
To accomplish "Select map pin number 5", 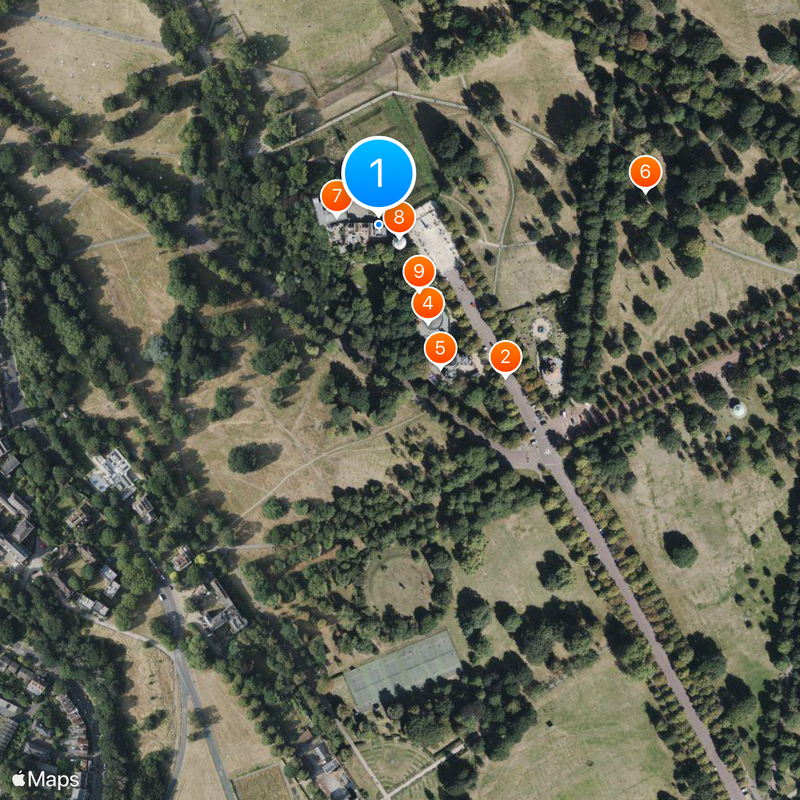I will point(440,348).
